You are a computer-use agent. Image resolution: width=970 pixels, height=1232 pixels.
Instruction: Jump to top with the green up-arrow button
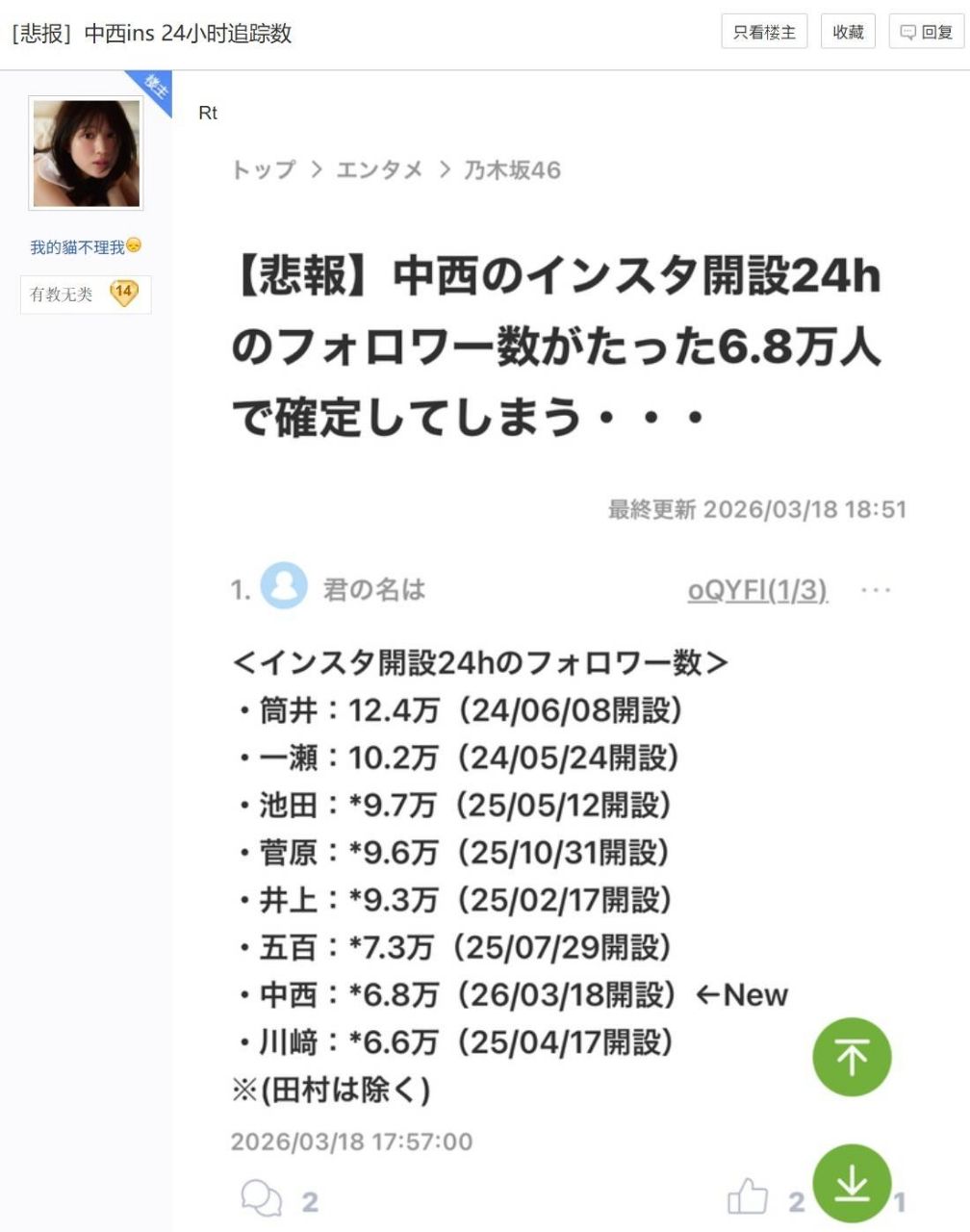click(x=852, y=1057)
